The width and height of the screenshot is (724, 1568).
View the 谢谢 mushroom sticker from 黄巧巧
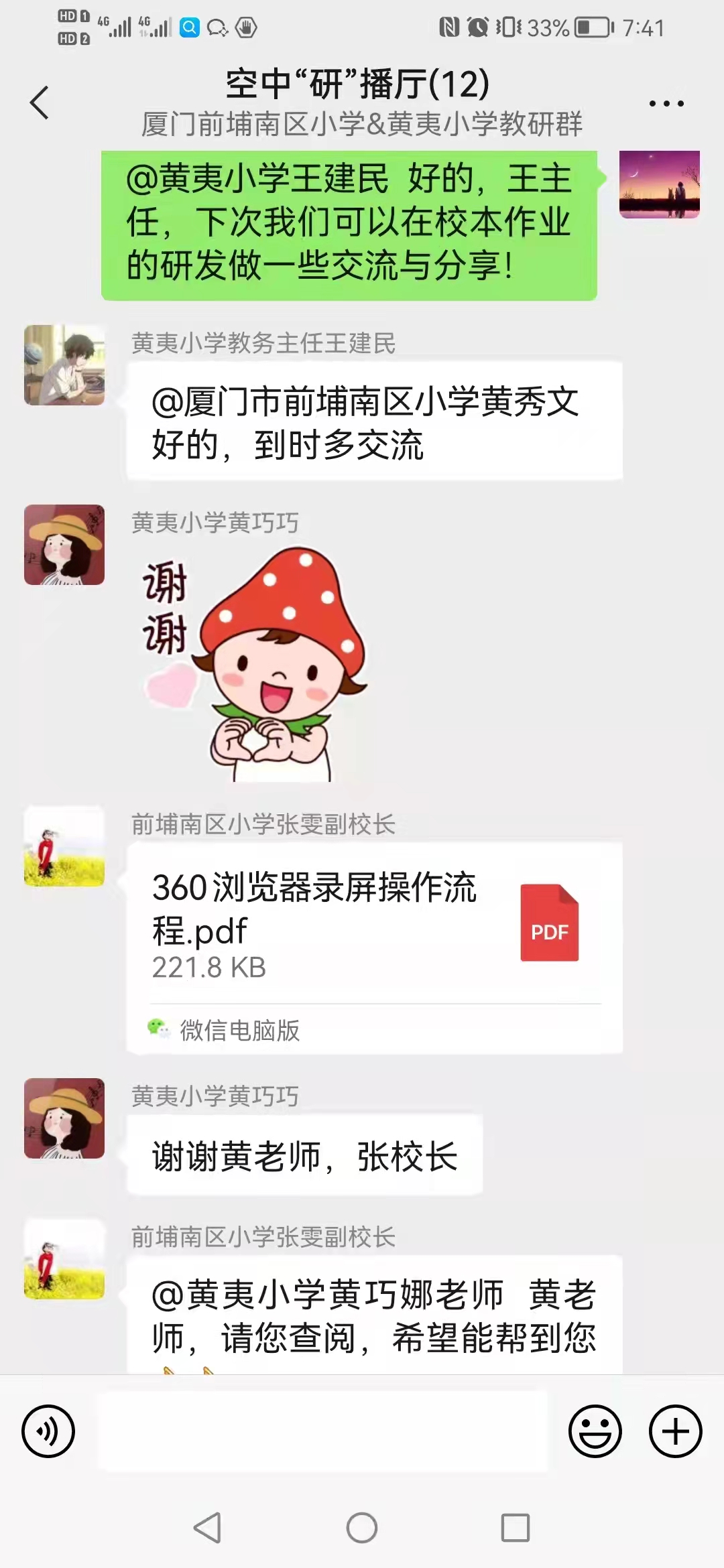[x=255, y=663]
